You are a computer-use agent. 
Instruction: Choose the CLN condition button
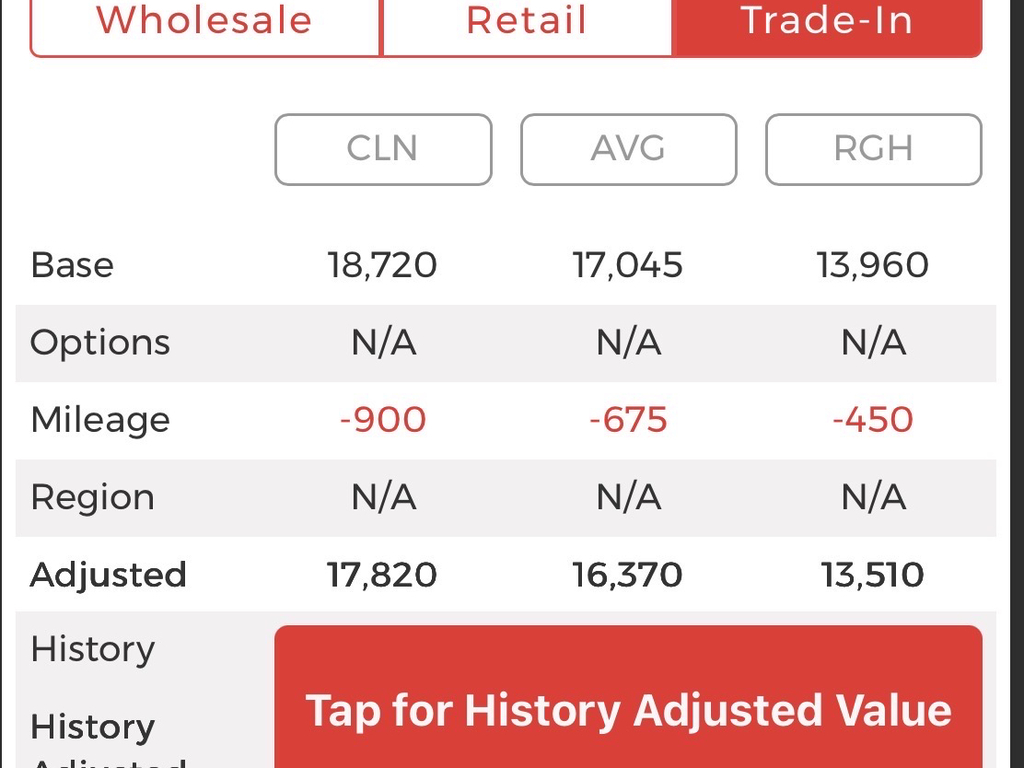383,149
